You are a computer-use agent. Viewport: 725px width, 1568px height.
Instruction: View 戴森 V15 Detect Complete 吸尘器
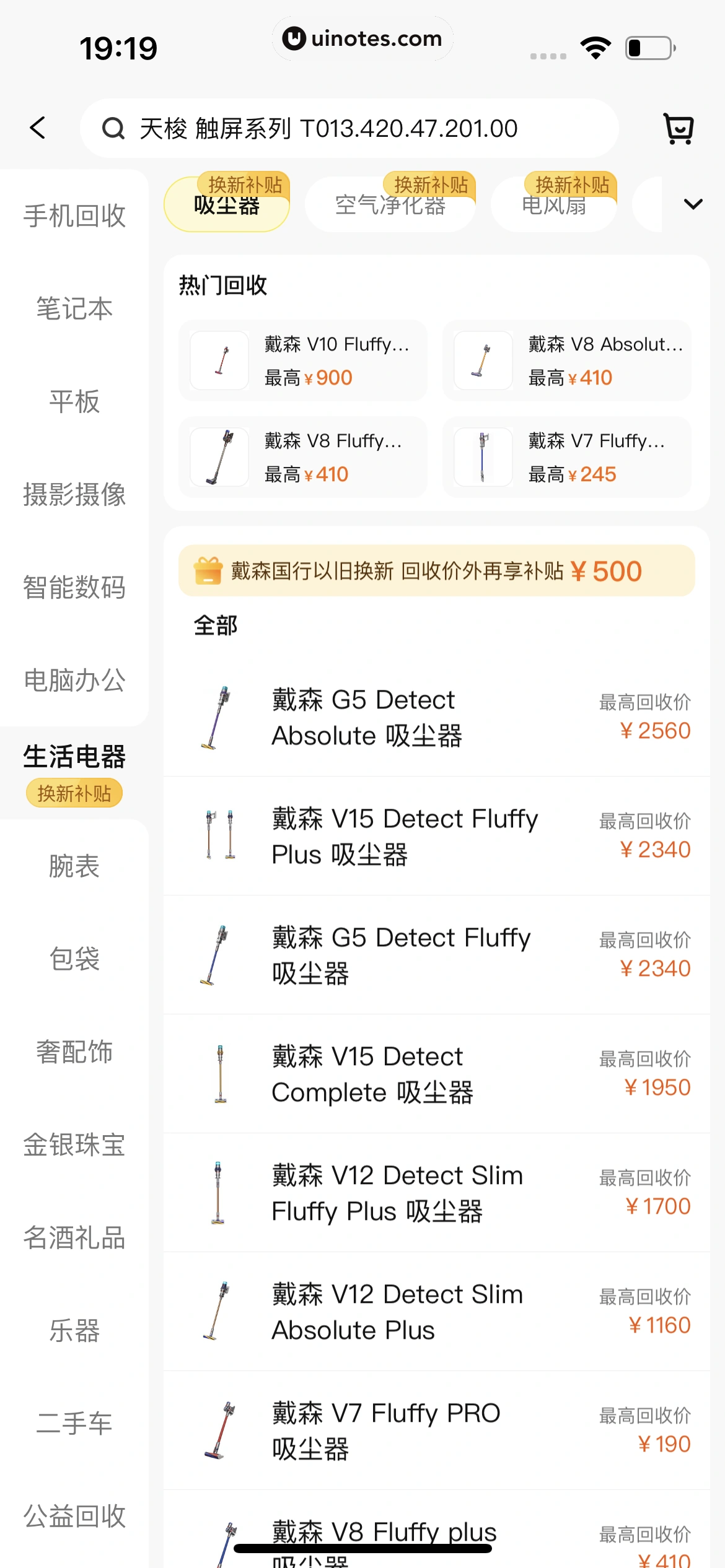tap(436, 1074)
